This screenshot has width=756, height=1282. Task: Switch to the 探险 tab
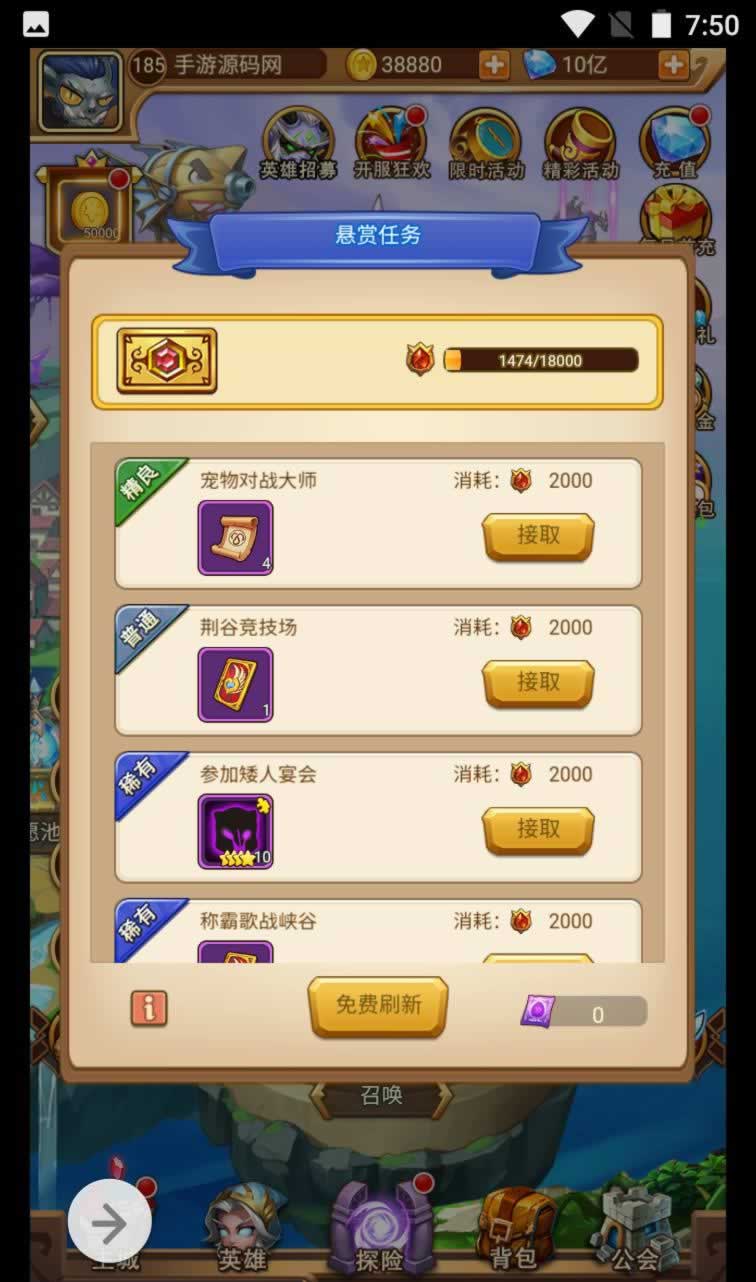379,1230
